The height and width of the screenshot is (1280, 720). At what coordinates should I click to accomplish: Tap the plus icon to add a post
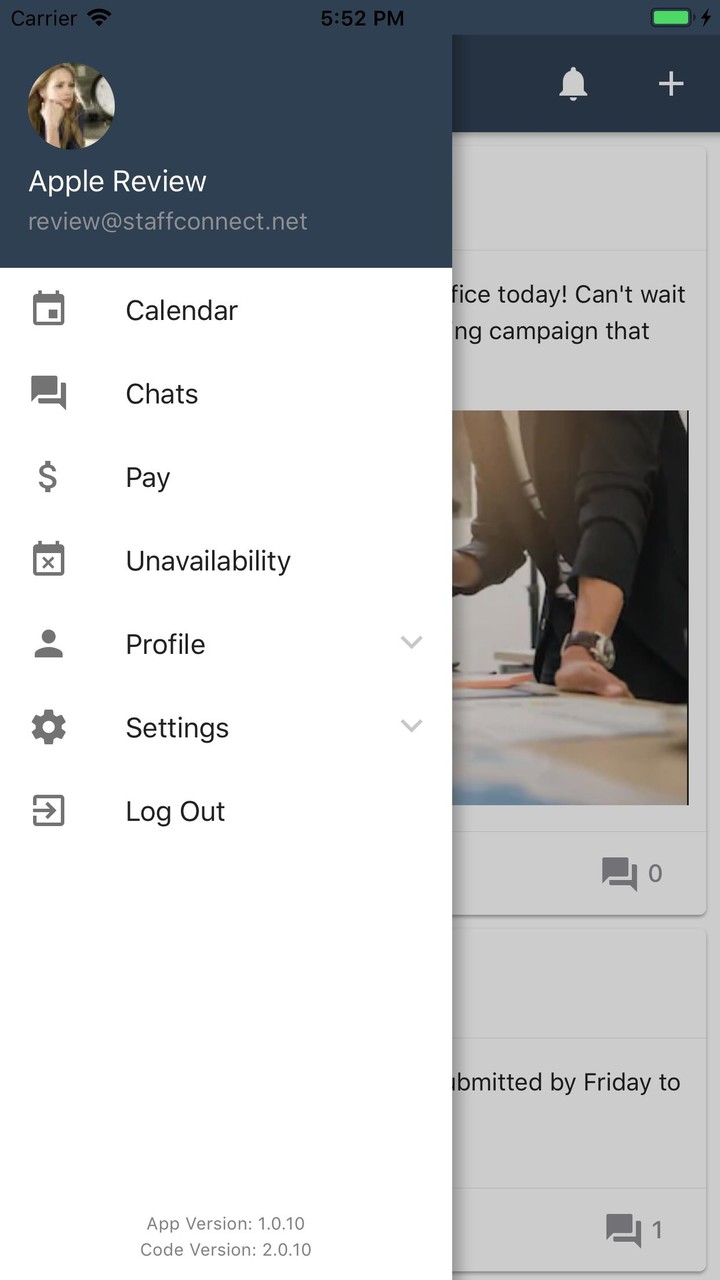[x=670, y=84]
